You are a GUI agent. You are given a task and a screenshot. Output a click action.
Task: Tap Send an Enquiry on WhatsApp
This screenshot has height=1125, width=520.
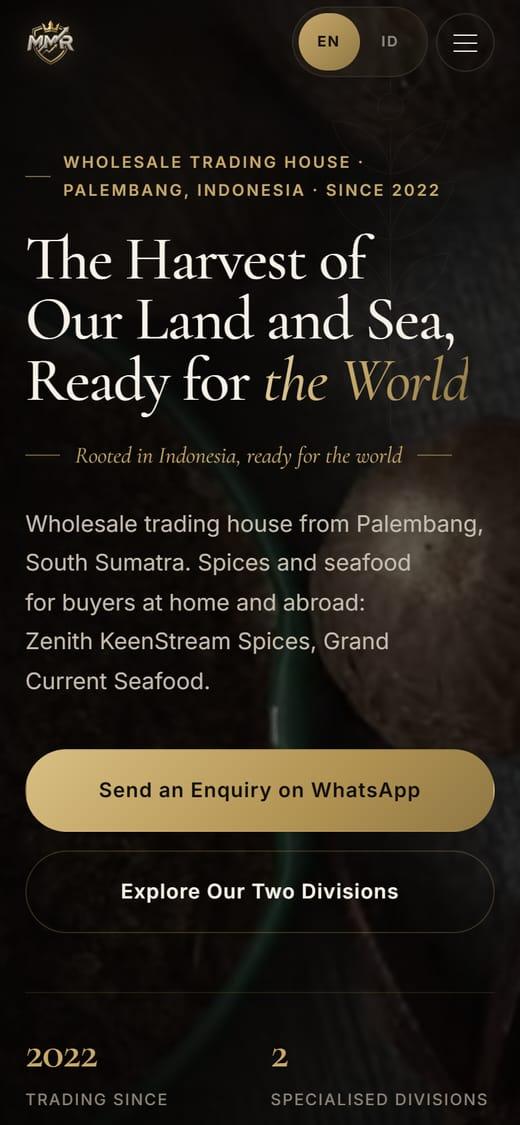(x=260, y=790)
